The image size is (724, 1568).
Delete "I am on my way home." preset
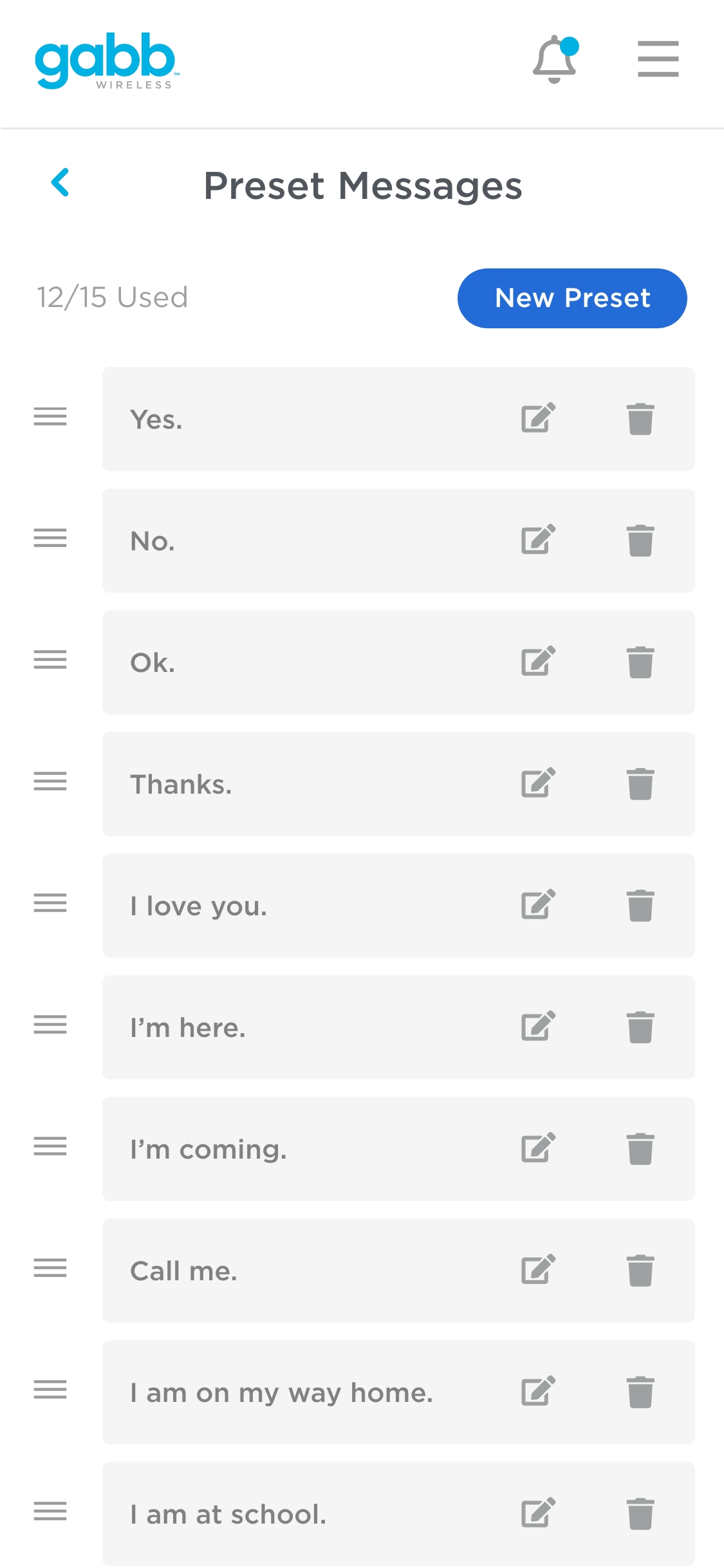point(640,1392)
